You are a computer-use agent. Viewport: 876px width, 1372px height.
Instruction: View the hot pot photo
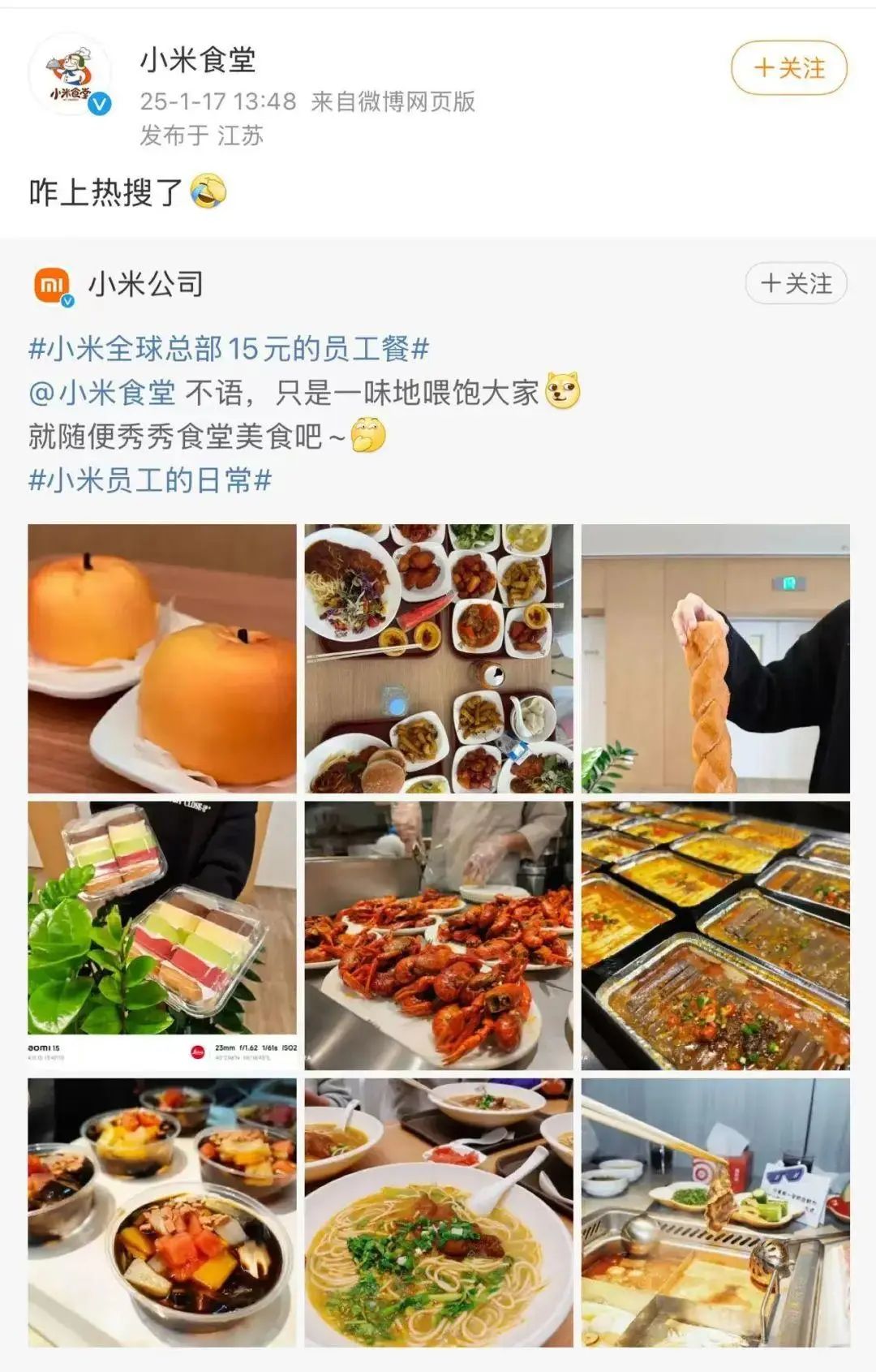715,1212
